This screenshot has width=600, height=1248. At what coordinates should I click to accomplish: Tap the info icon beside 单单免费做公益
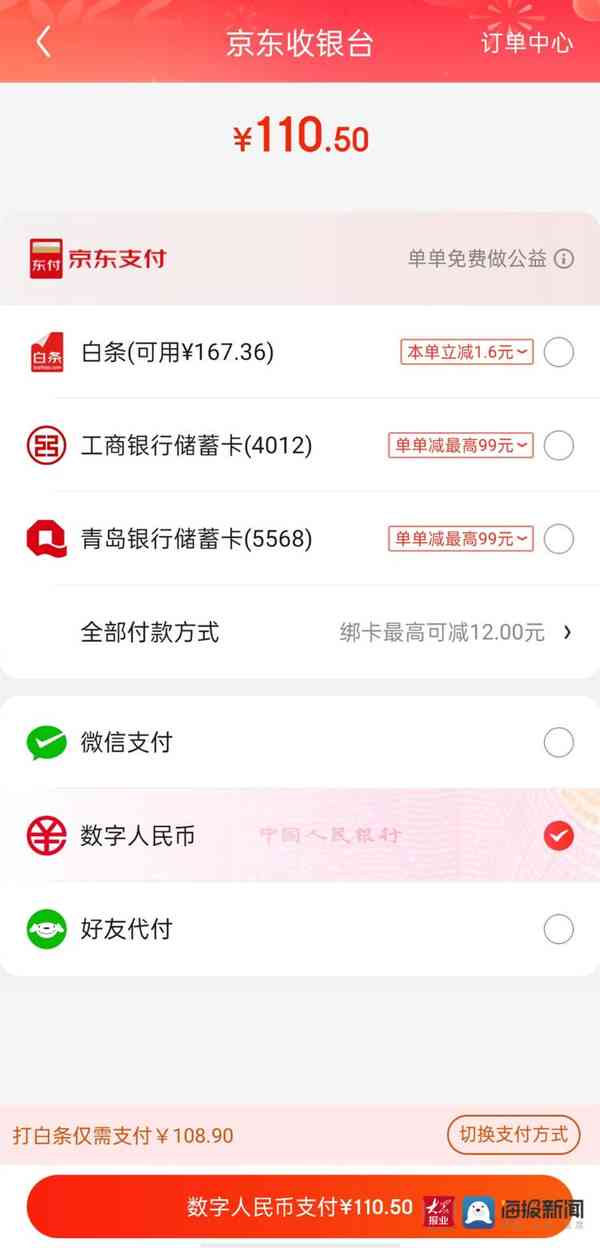point(564,259)
